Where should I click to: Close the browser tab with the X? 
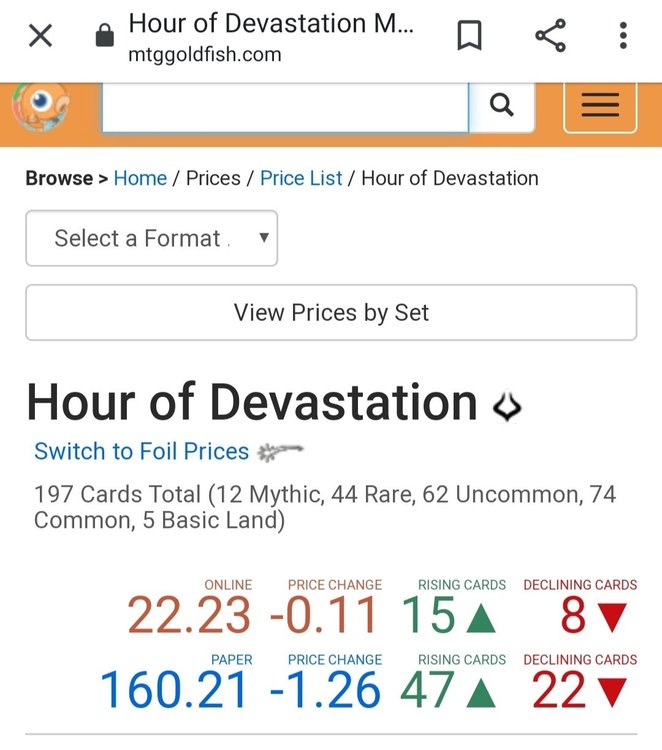[40, 37]
